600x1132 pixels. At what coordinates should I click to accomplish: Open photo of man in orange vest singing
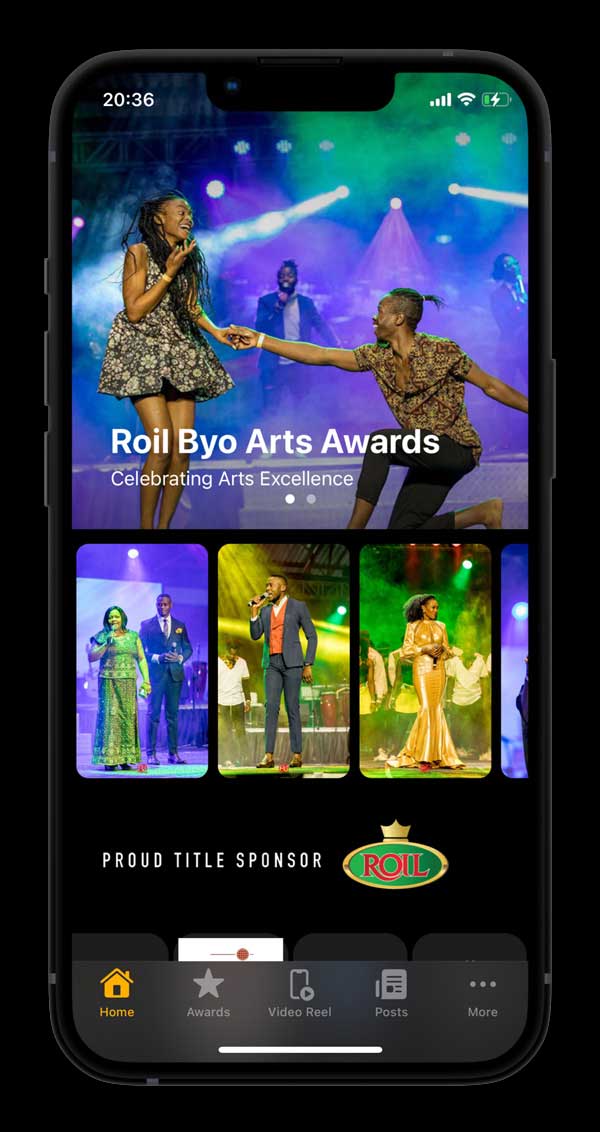tap(284, 660)
